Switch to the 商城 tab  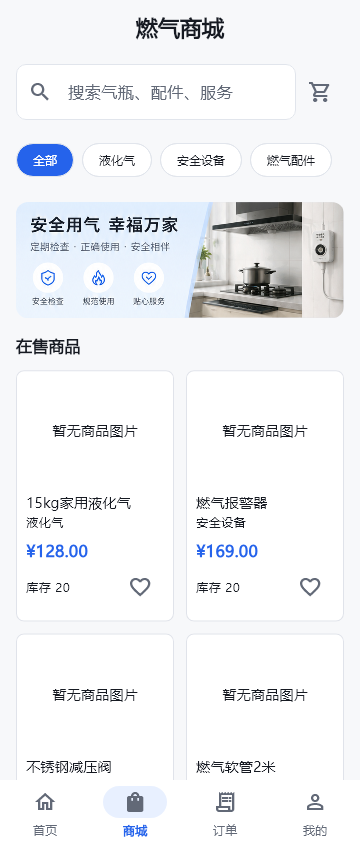coord(135,813)
